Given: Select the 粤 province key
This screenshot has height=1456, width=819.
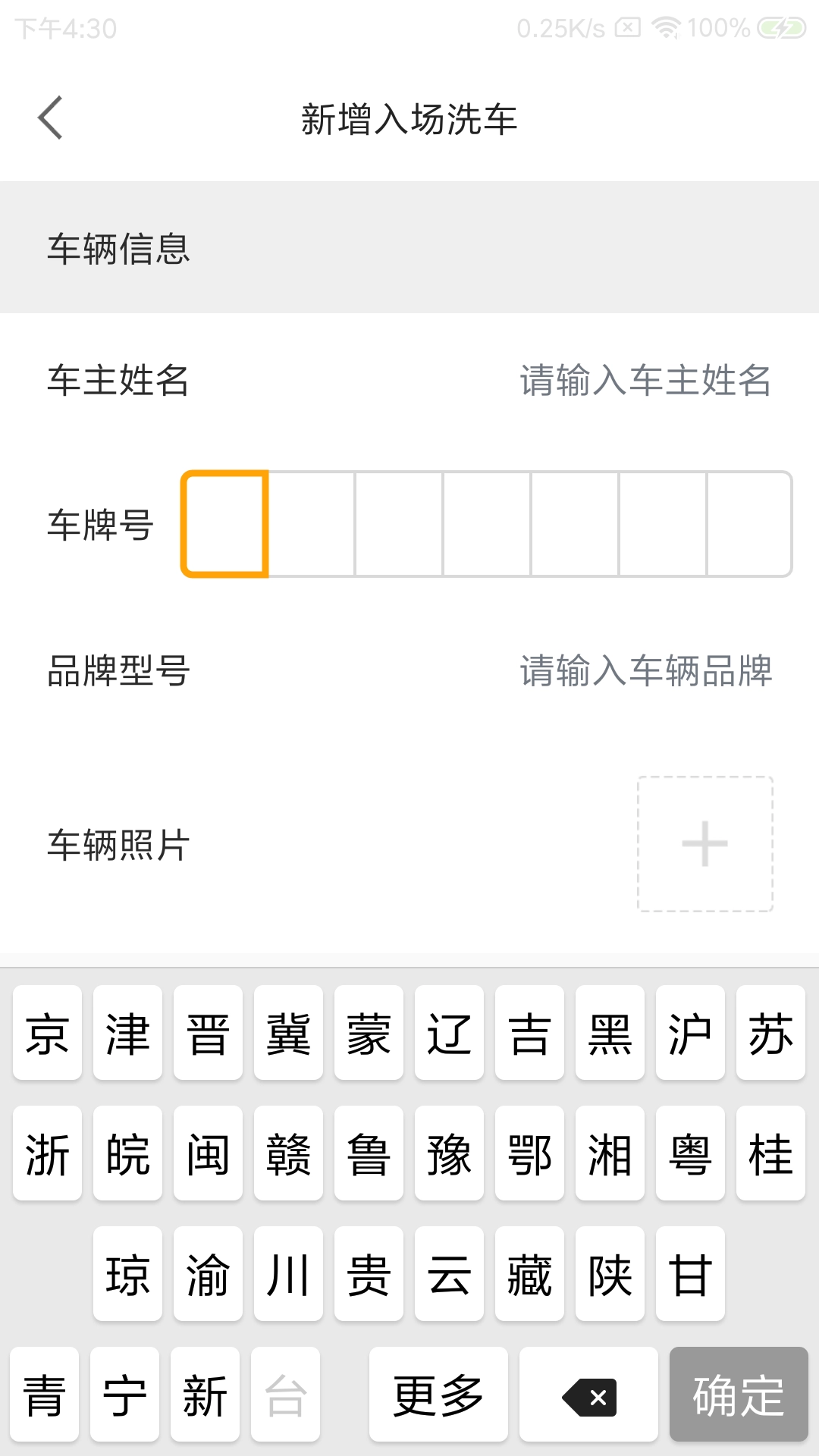Looking at the screenshot, I should click(689, 1154).
